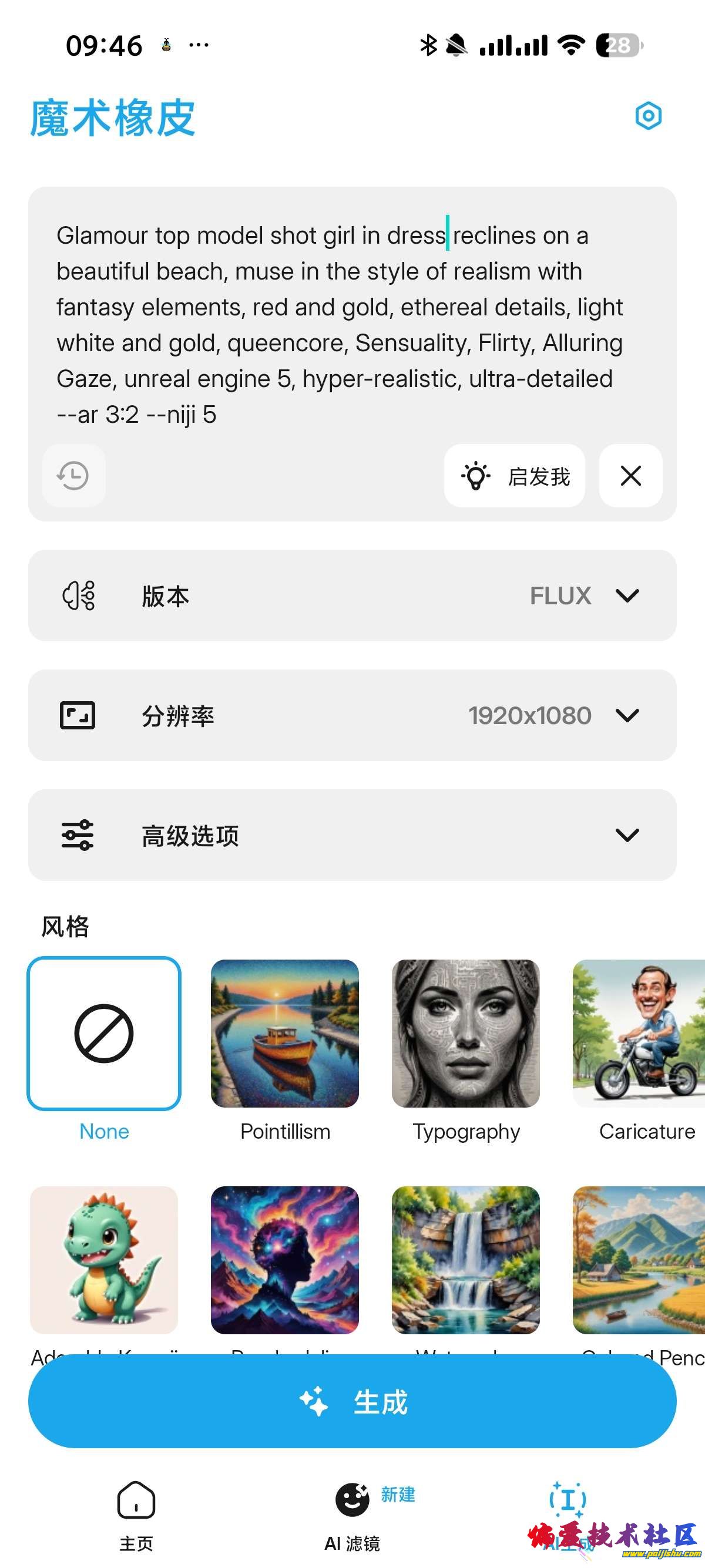Expand the 高级选项 advanced options panel
This screenshot has width=705, height=1568.
coord(628,836)
